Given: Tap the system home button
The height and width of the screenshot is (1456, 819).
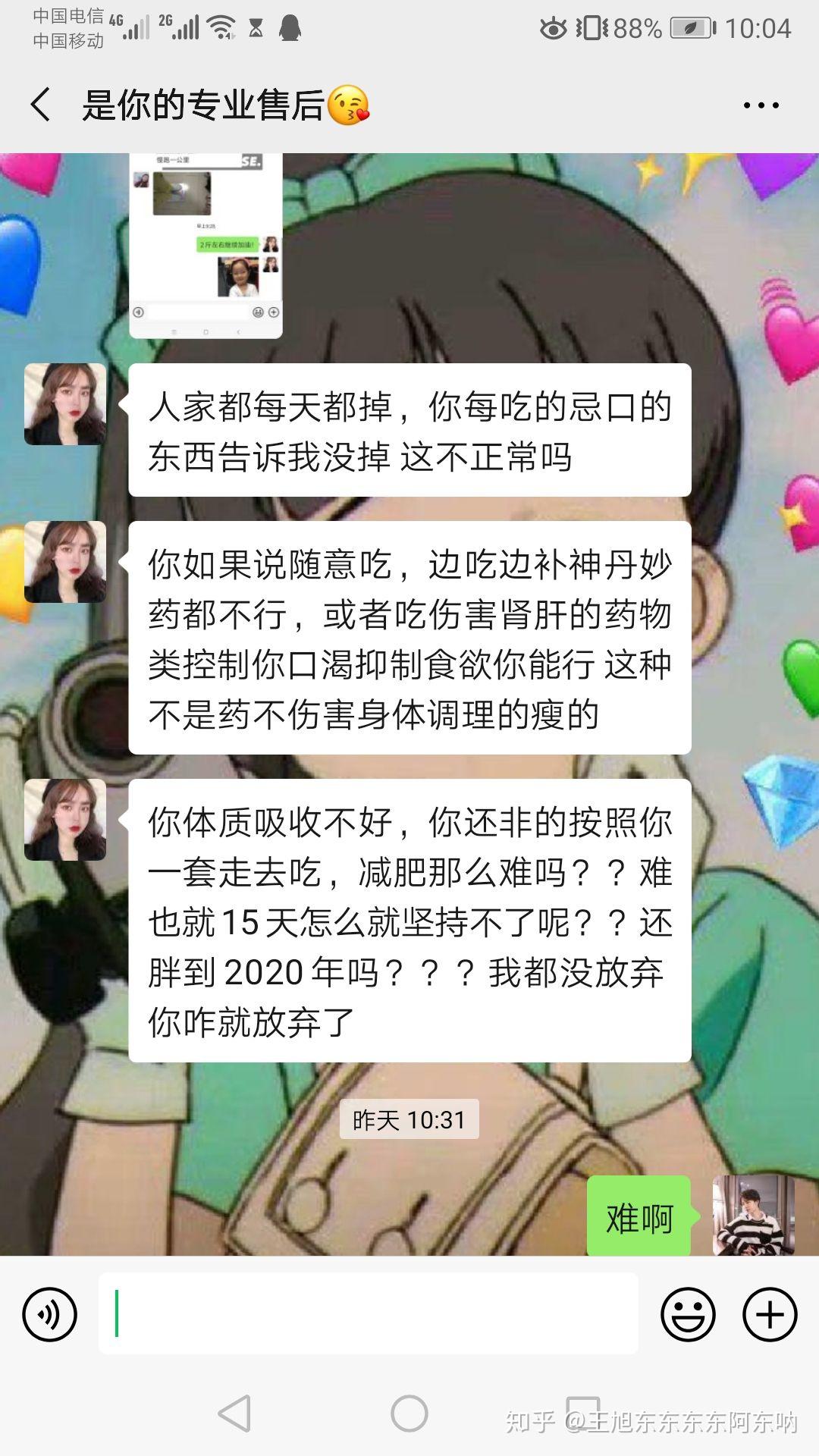Looking at the screenshot, I should click(409, 1414).
